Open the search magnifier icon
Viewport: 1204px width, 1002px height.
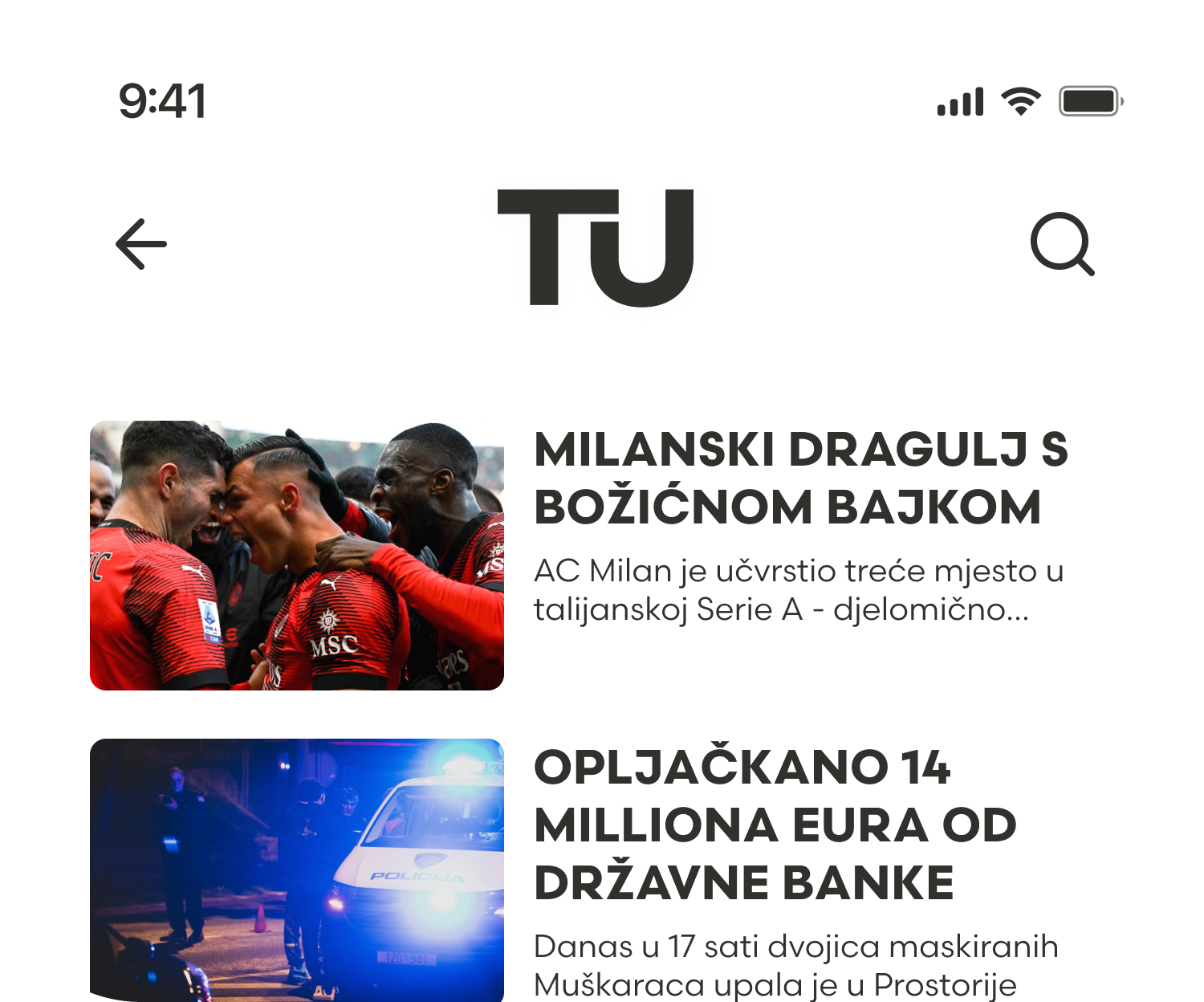click(1061, 243)
